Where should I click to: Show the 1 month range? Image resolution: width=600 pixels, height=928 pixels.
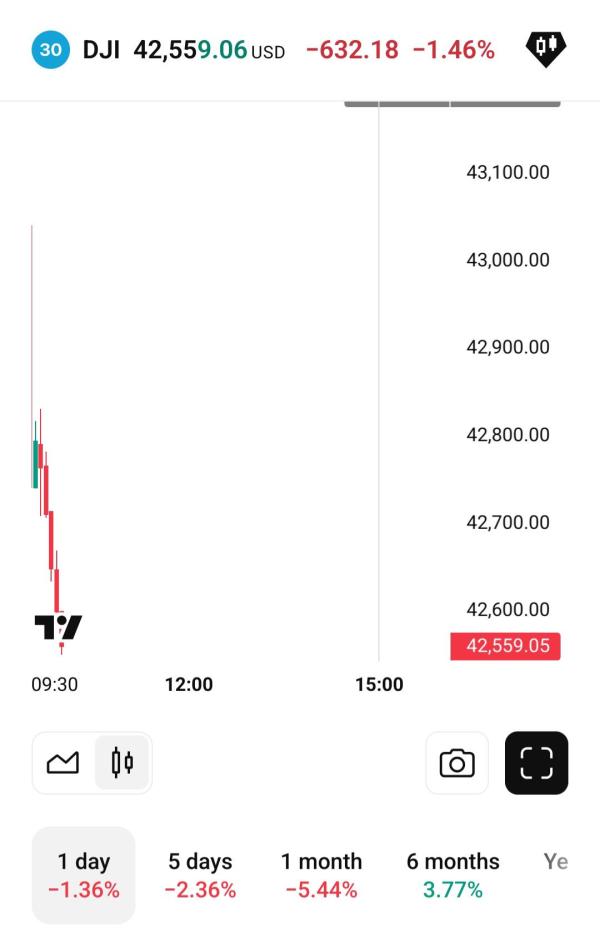coord(319,874)
